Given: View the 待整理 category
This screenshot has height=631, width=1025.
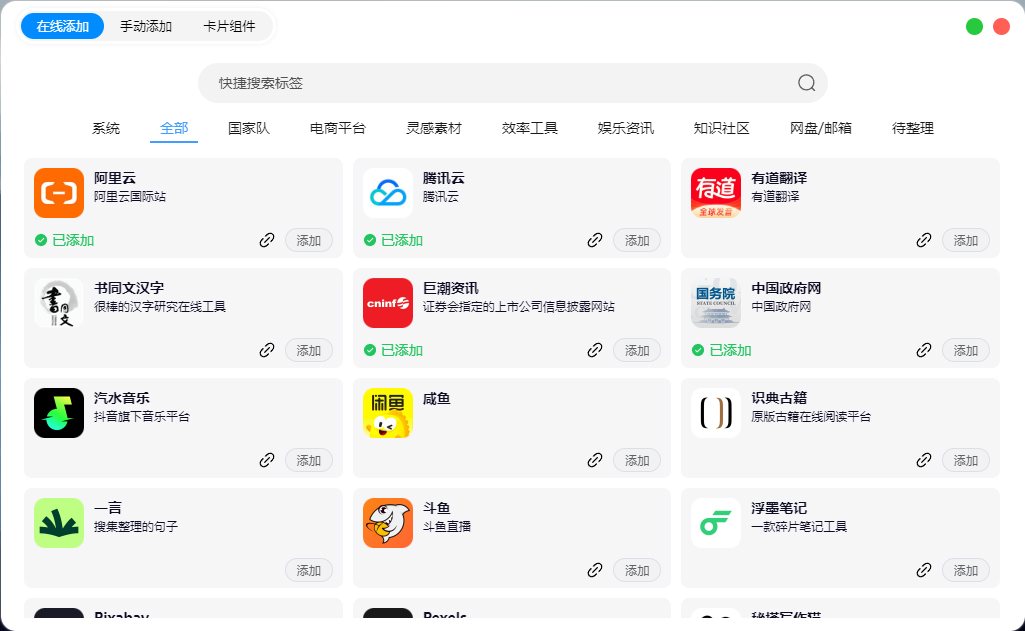Looking at the screenshot, I should click(x=913, y=128).
